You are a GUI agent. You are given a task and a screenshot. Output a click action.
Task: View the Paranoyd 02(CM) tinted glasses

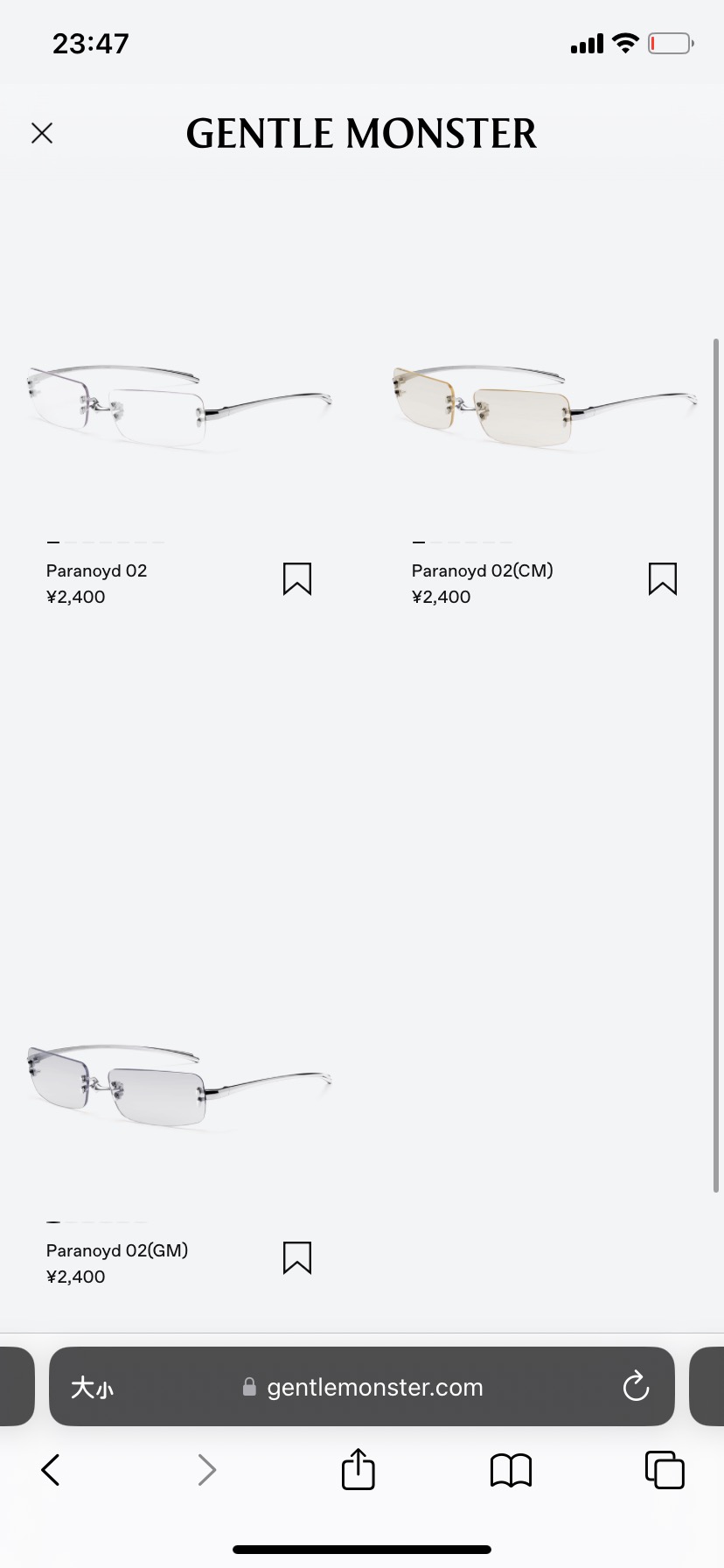point(544,408)
